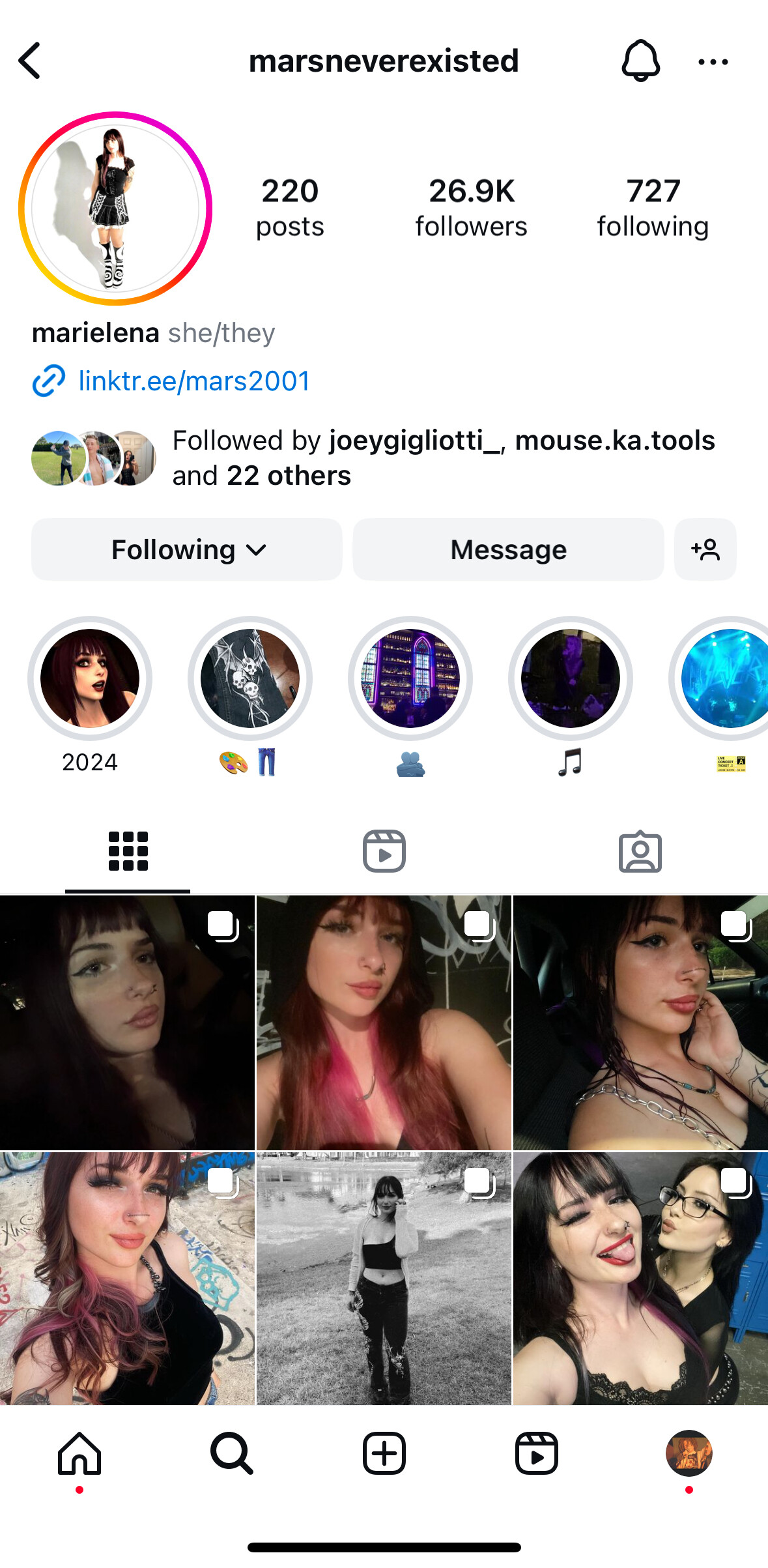This screenshot has height=1568, width=768.
Task: Message this user
Action: coord(508,549)
